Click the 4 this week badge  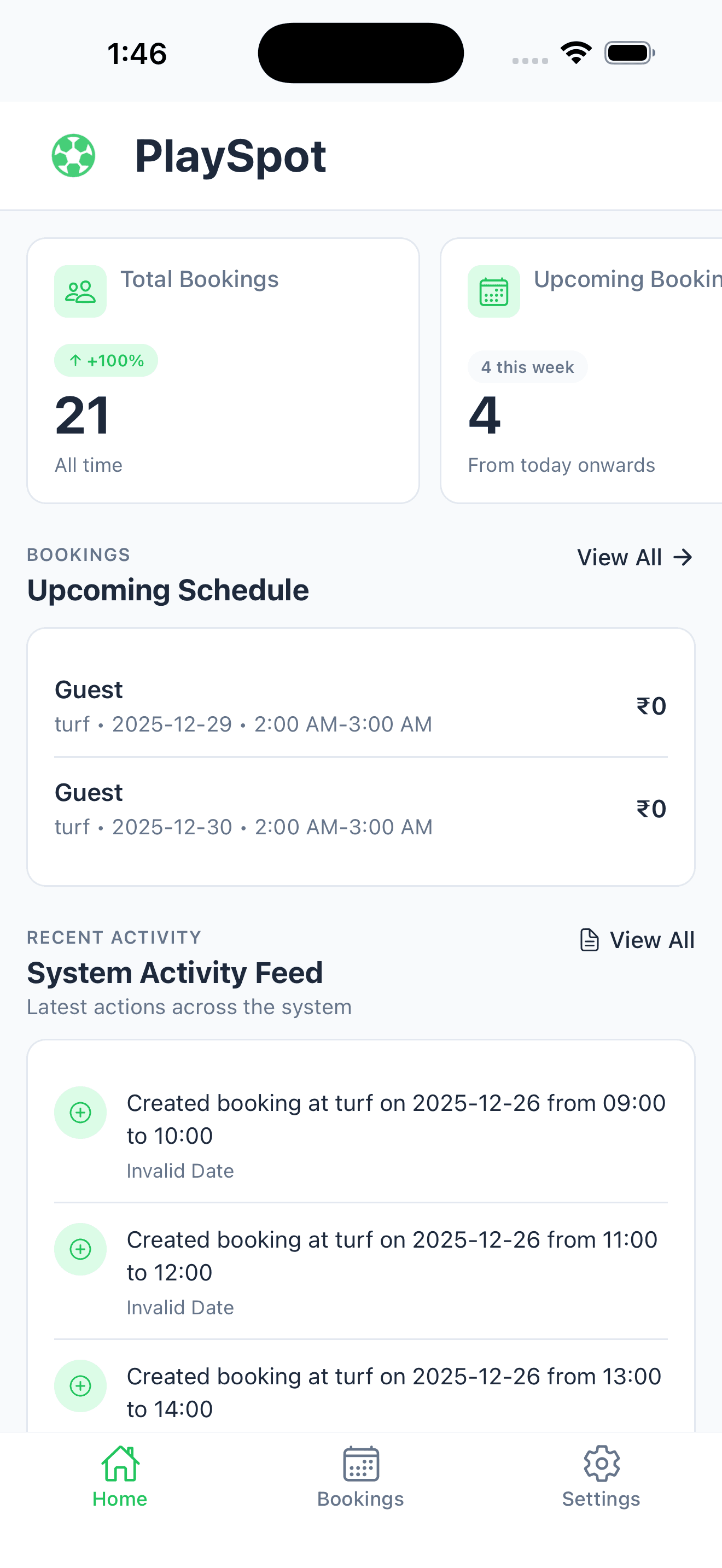click(x=527, y=366)
